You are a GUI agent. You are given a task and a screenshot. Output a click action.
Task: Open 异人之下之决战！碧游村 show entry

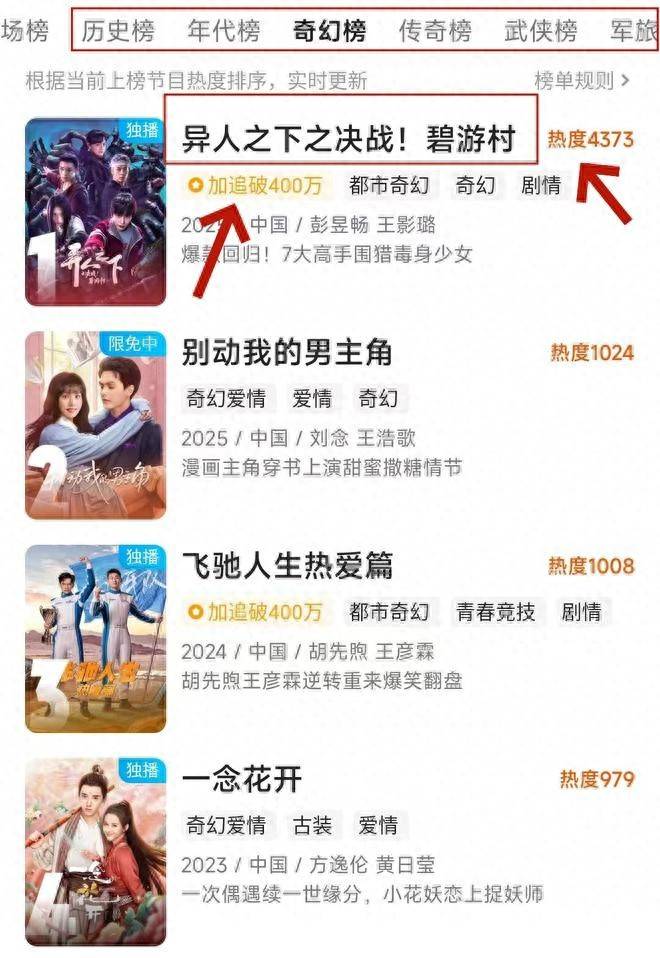point(348,140)
